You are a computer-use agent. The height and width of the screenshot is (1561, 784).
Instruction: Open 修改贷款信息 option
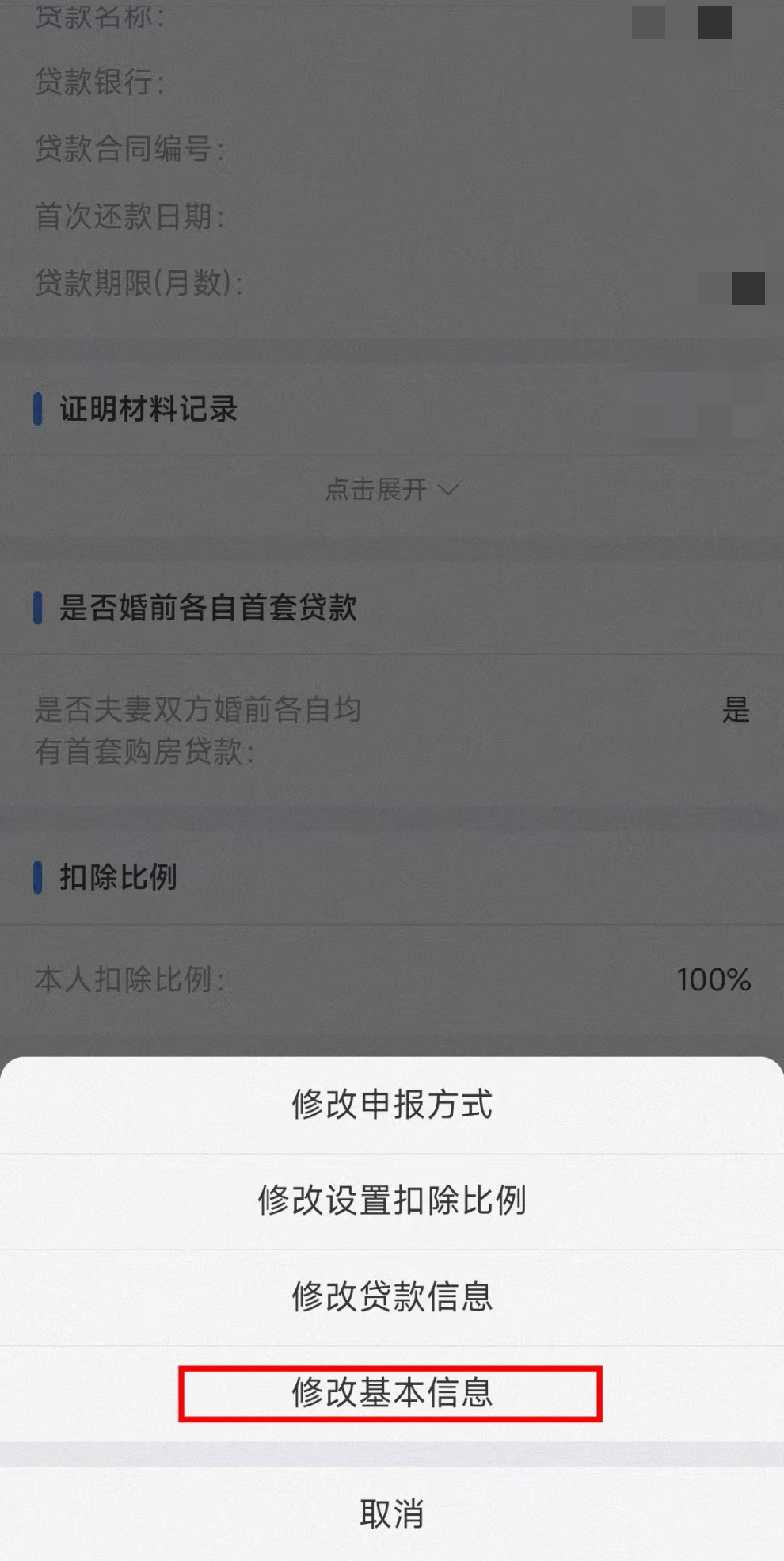pyautogui.click(x=392, y=1297)
